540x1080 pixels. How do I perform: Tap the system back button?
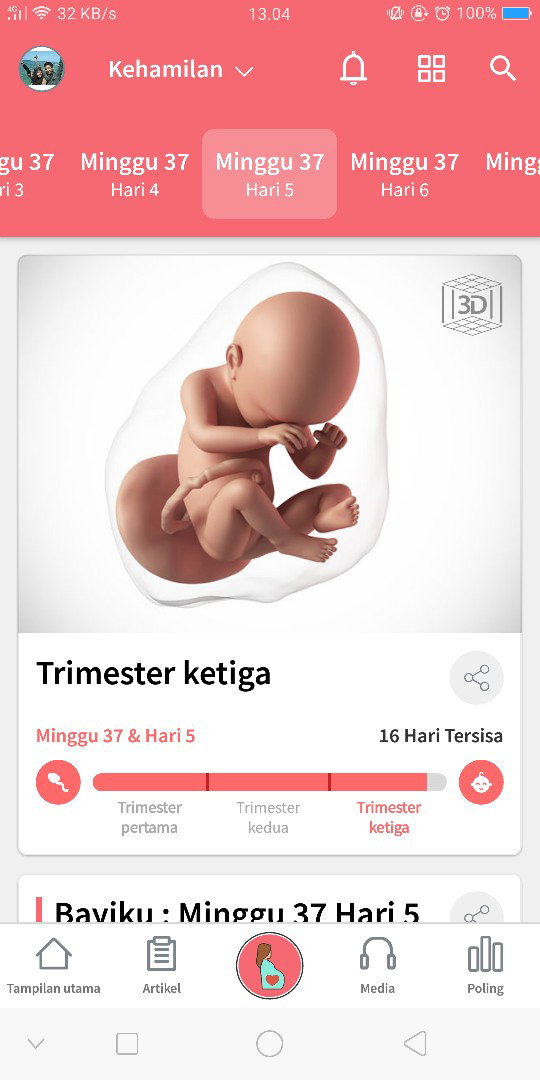tap(415, 1043)
